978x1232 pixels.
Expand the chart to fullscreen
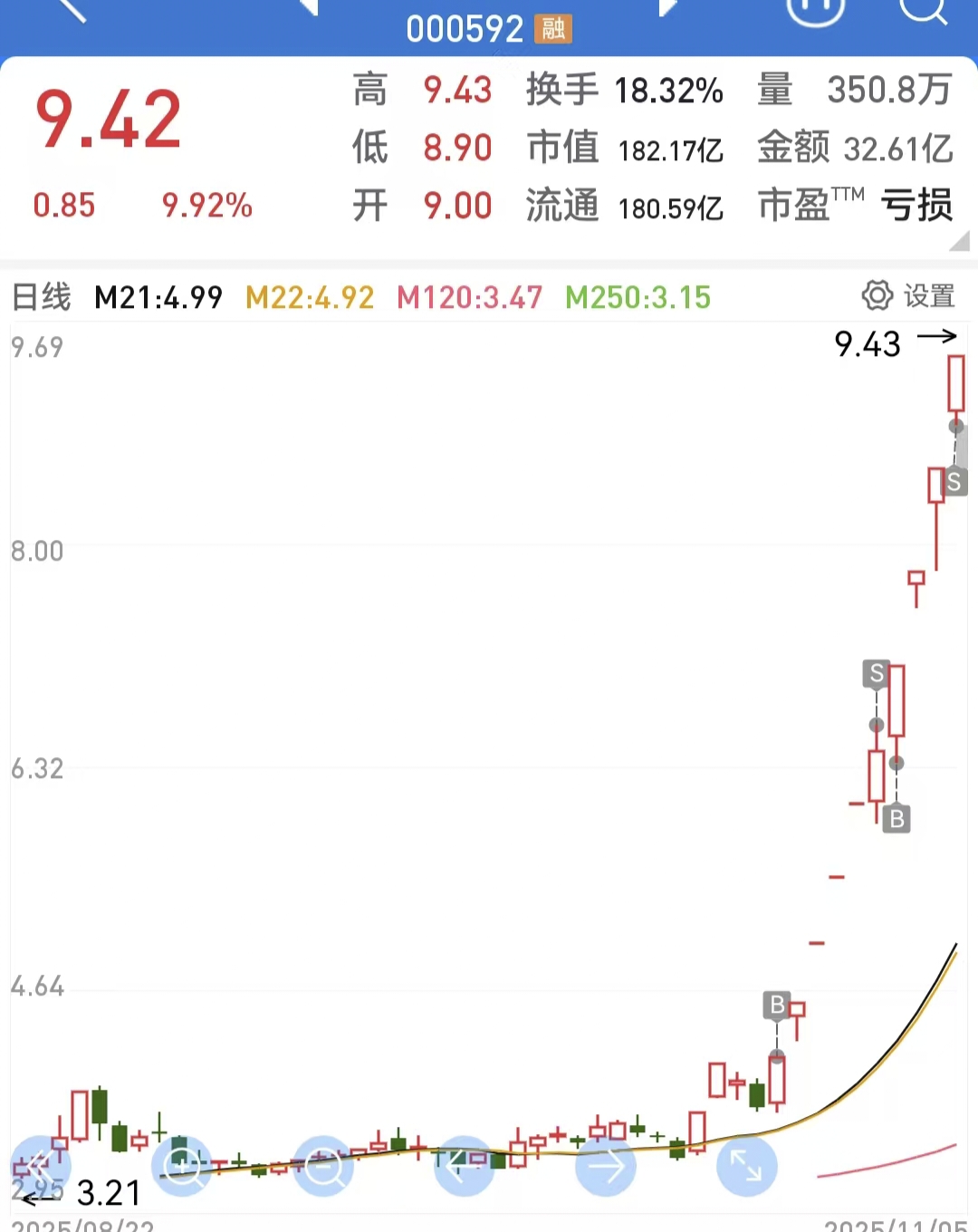click(746, 1166)
